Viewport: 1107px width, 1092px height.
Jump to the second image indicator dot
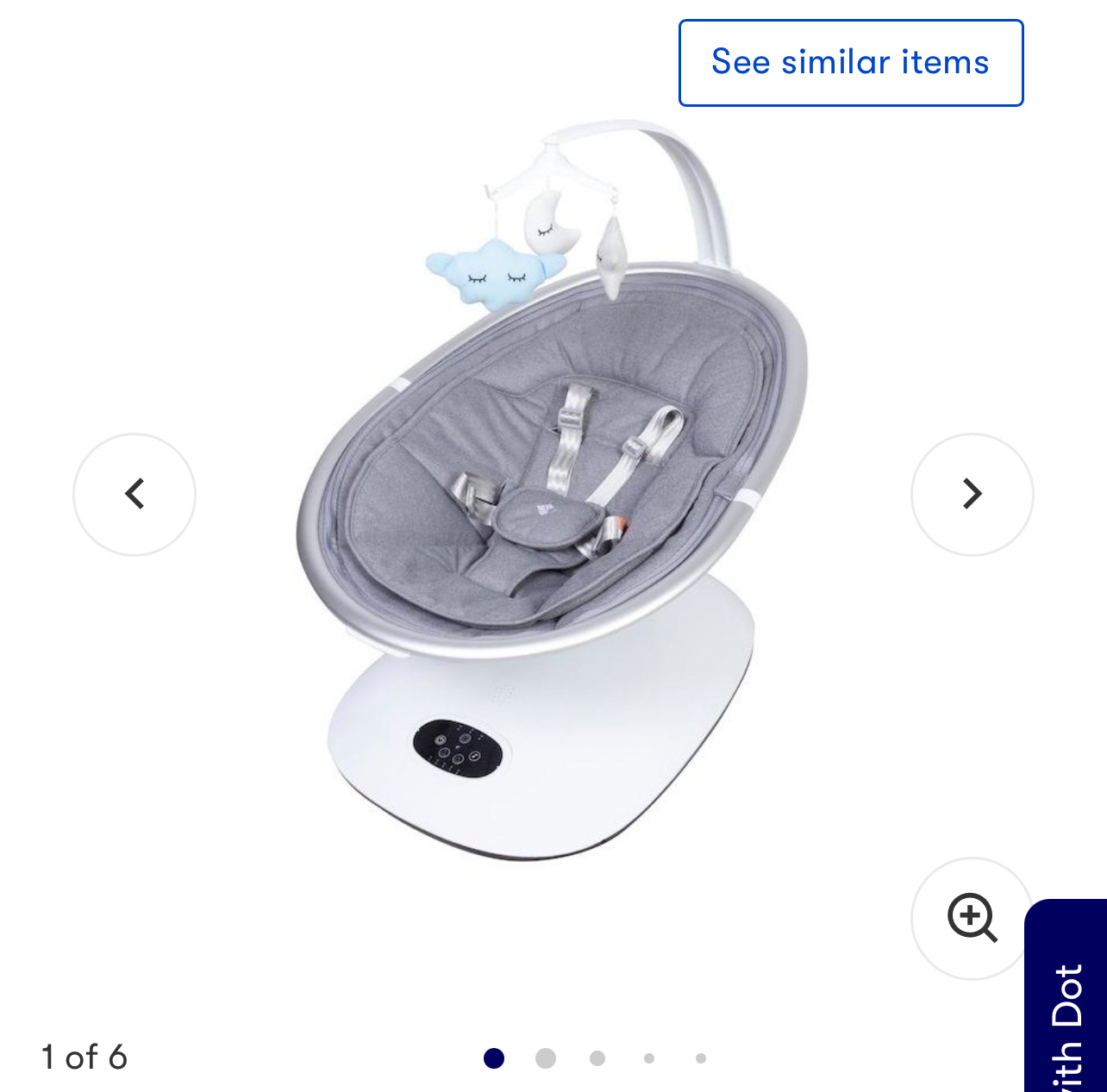pos(546,1058)
